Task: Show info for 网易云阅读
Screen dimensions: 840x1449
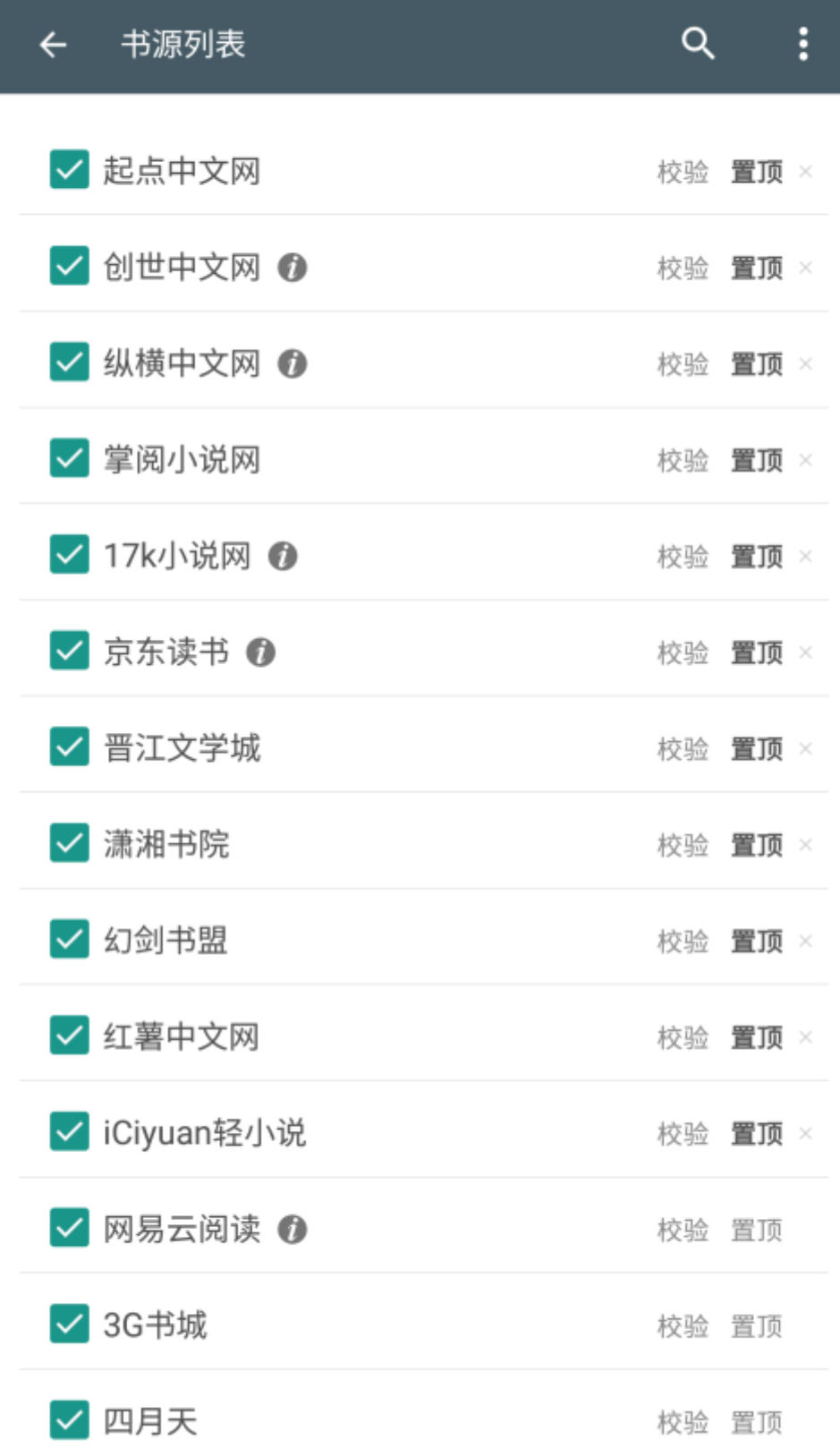Action: (293, 1229)
